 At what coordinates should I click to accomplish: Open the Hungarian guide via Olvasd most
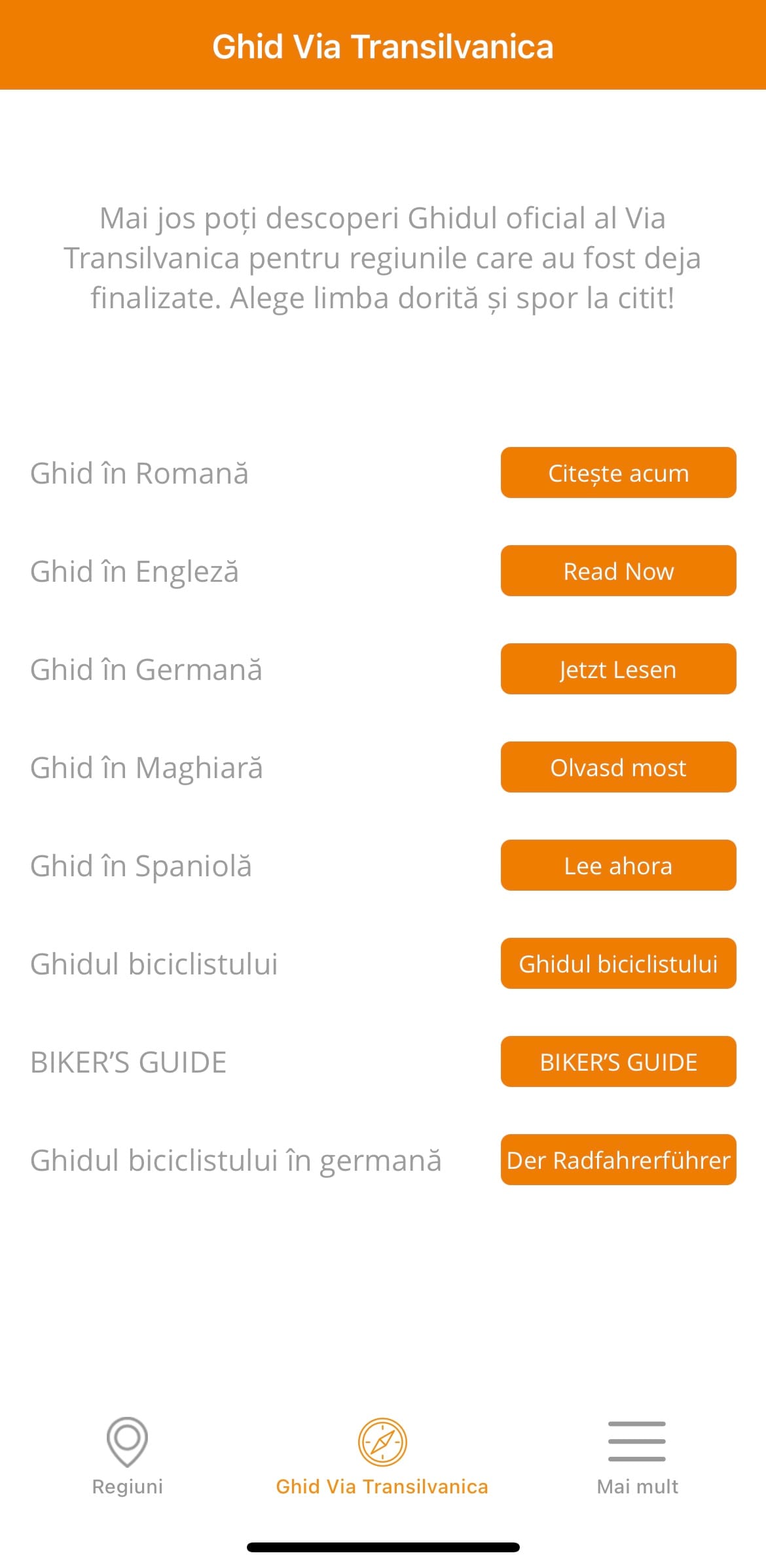pyautogui.click(x=618, y=767)
